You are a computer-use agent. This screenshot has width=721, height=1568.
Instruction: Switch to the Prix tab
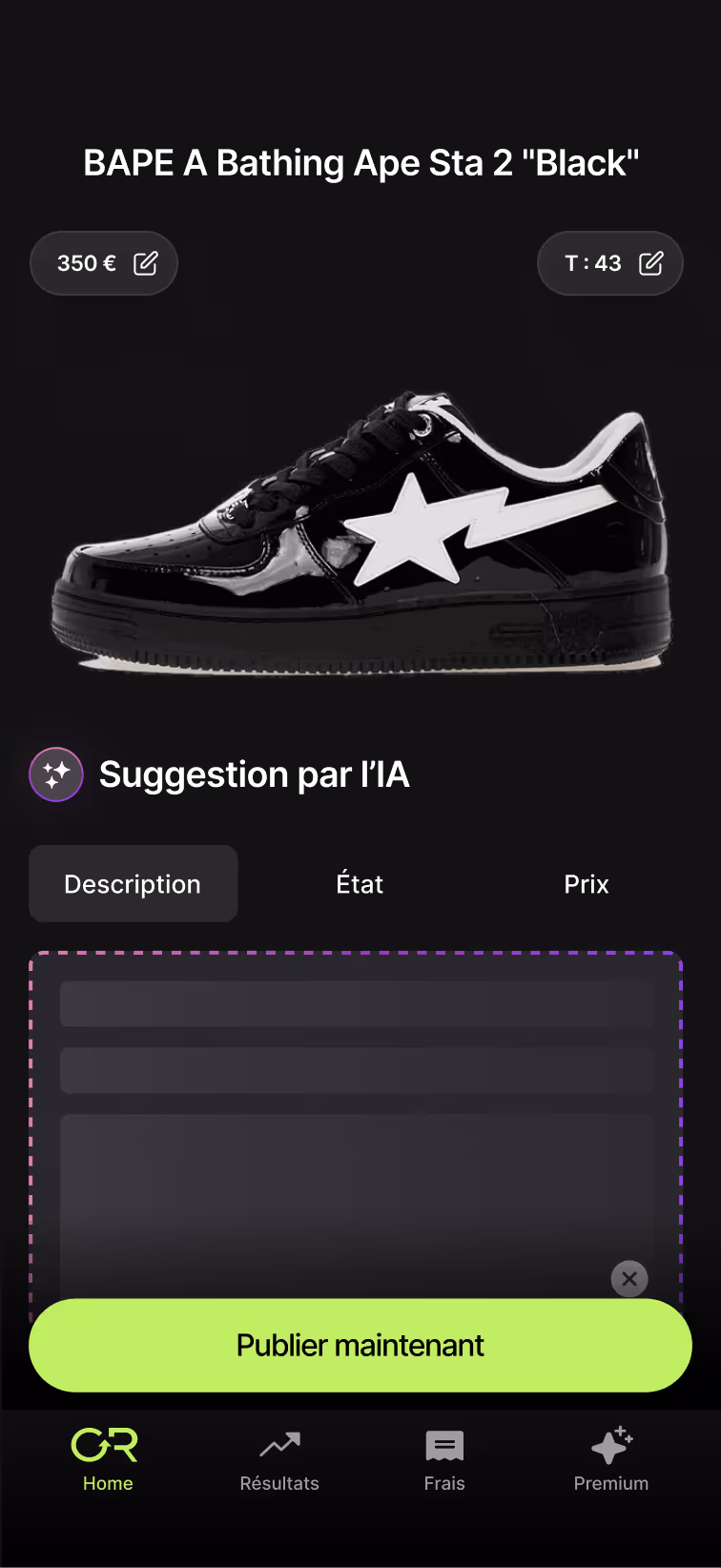tap(586, 884)
